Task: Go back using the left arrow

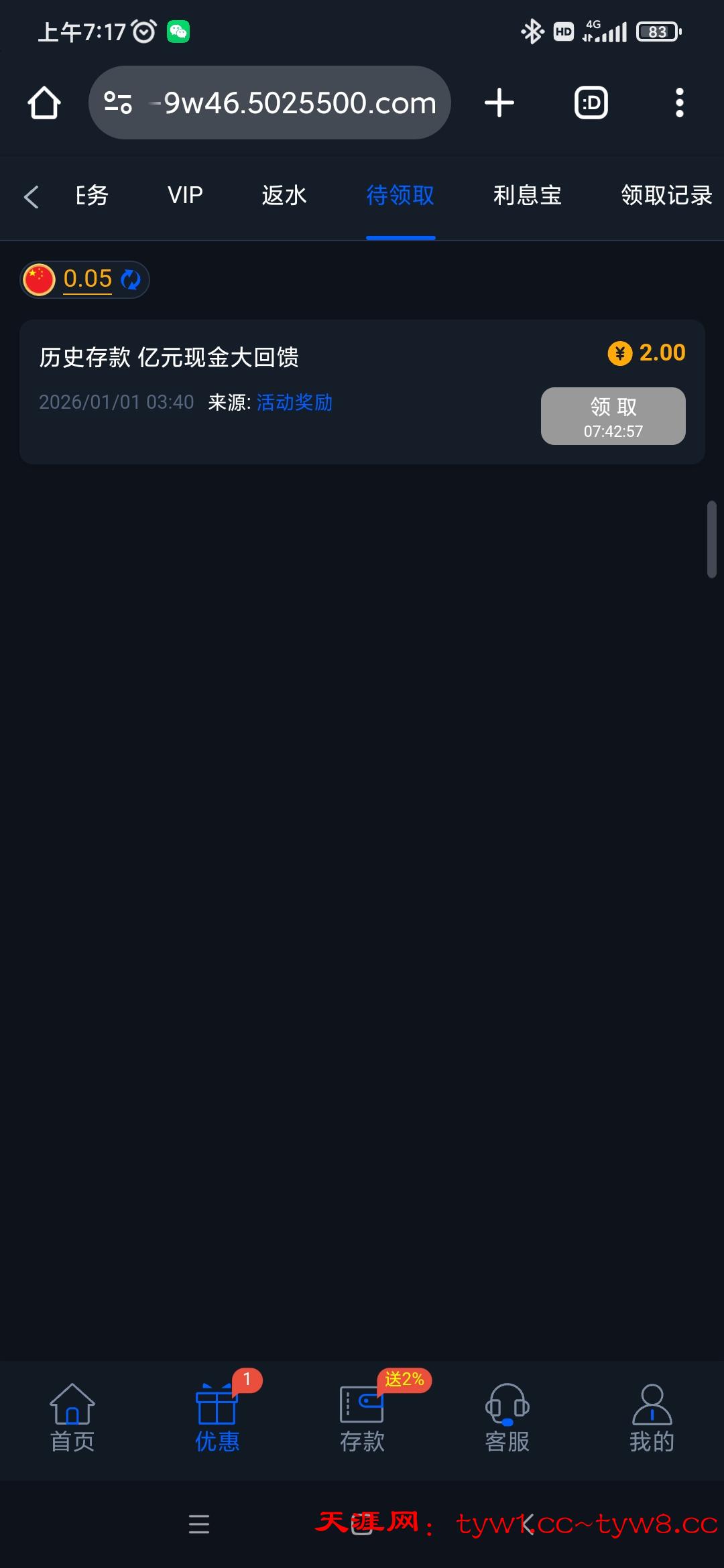Action: point(31,196)
